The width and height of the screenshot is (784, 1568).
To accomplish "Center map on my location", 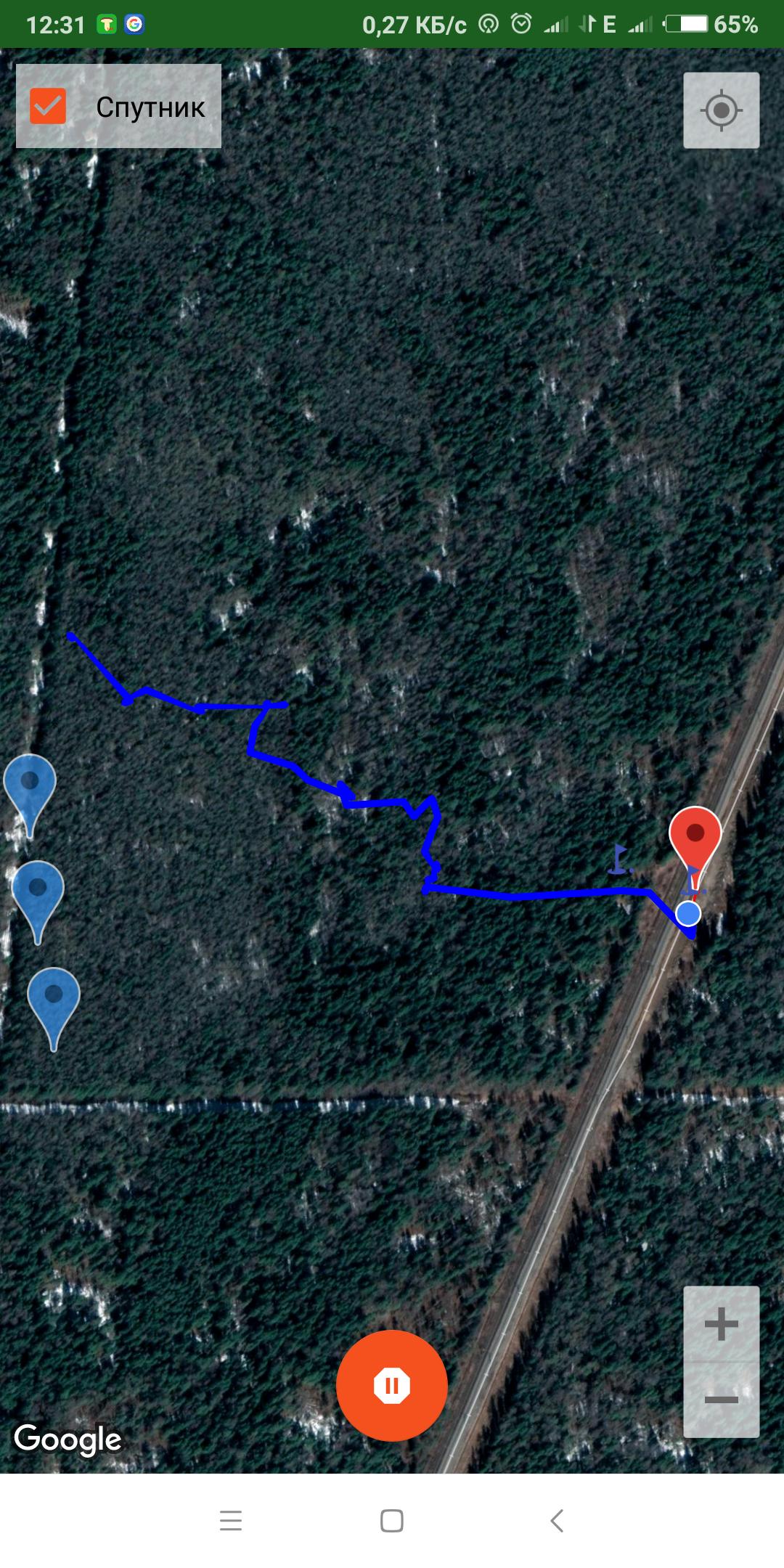I will click(721, 110).
